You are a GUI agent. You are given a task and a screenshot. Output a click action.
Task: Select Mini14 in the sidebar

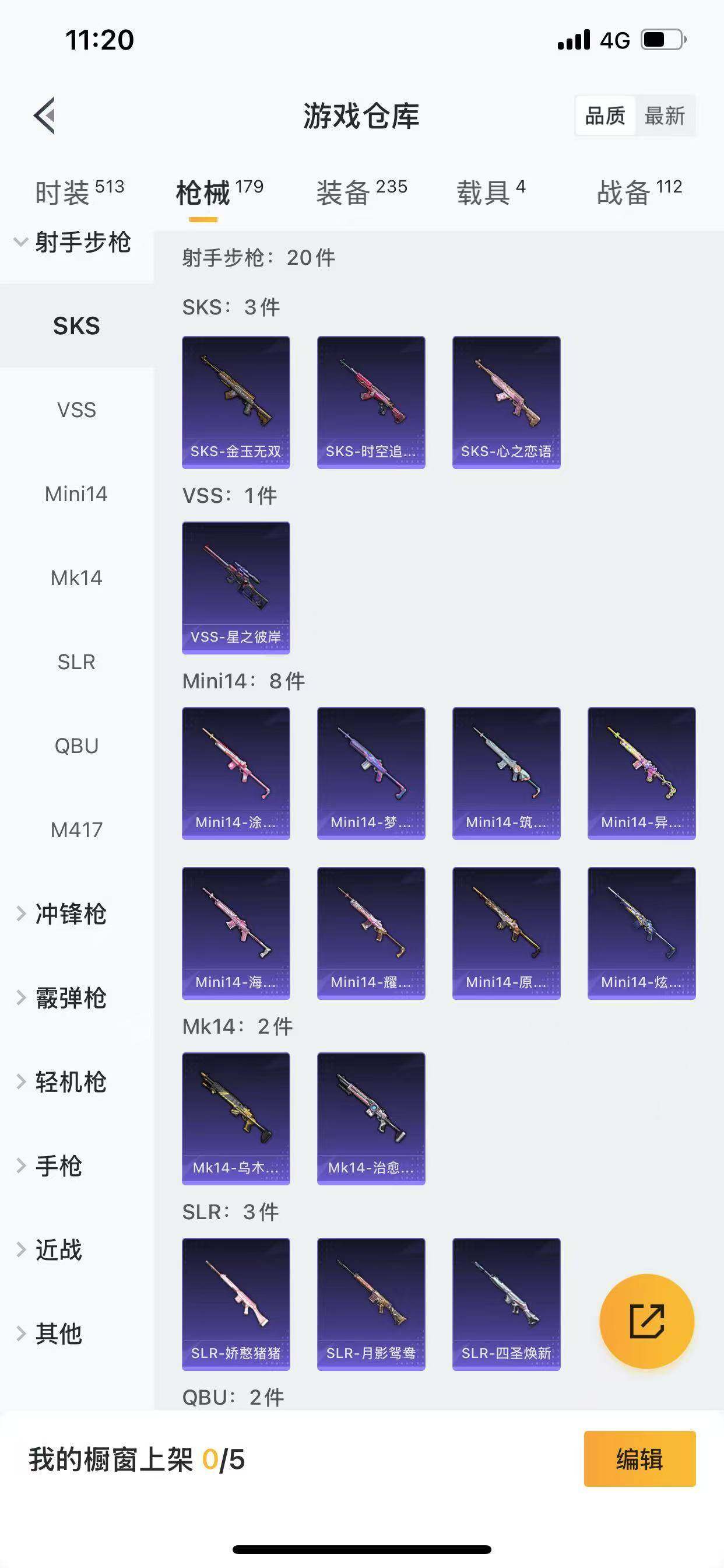coord(77,494)
